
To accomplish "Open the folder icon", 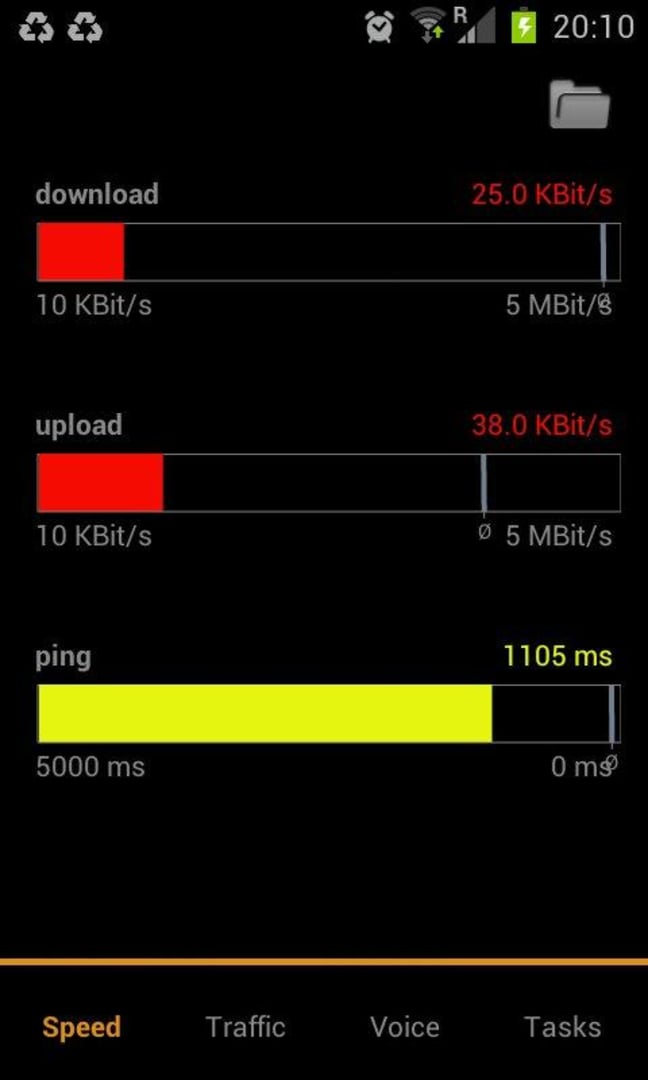I will click(579, 105).
